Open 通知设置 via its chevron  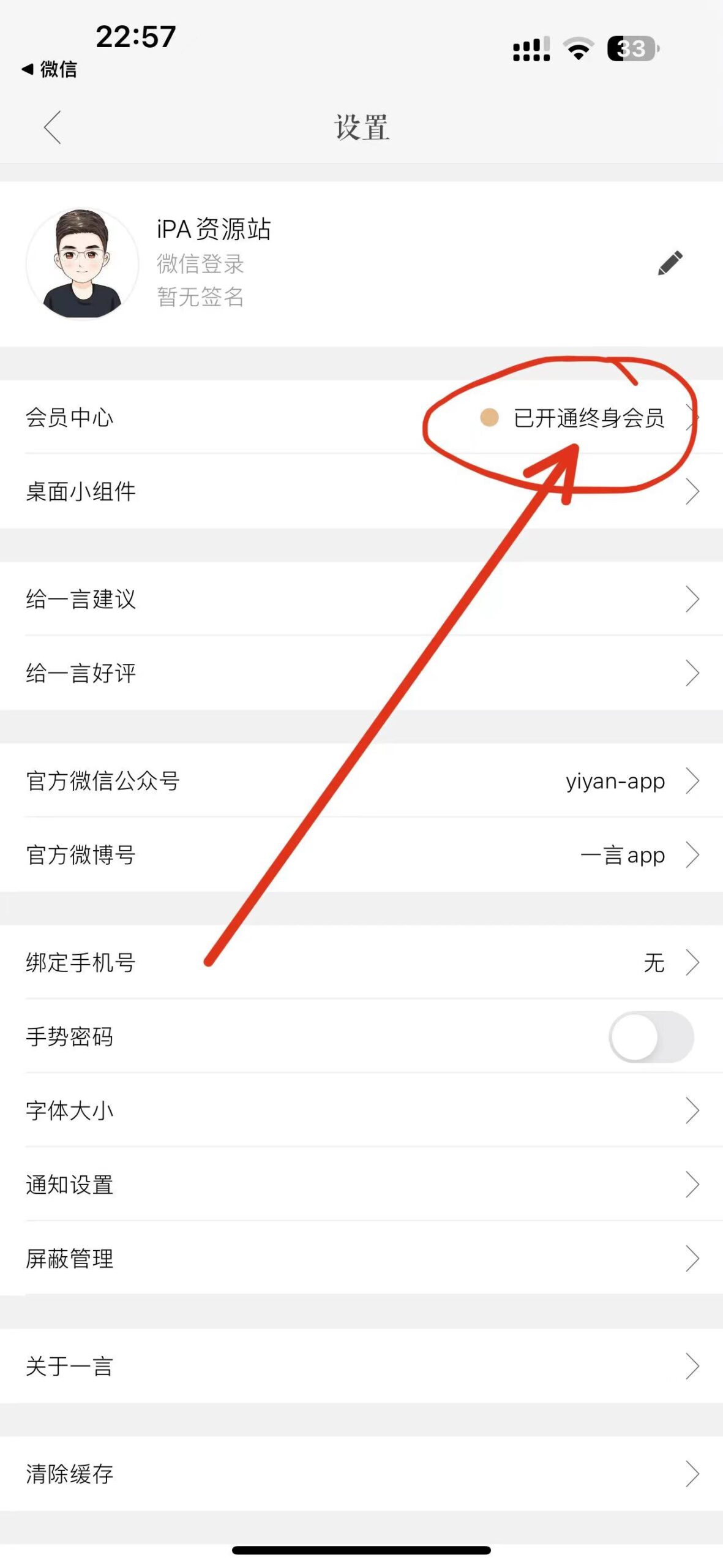click(694, 1184)
